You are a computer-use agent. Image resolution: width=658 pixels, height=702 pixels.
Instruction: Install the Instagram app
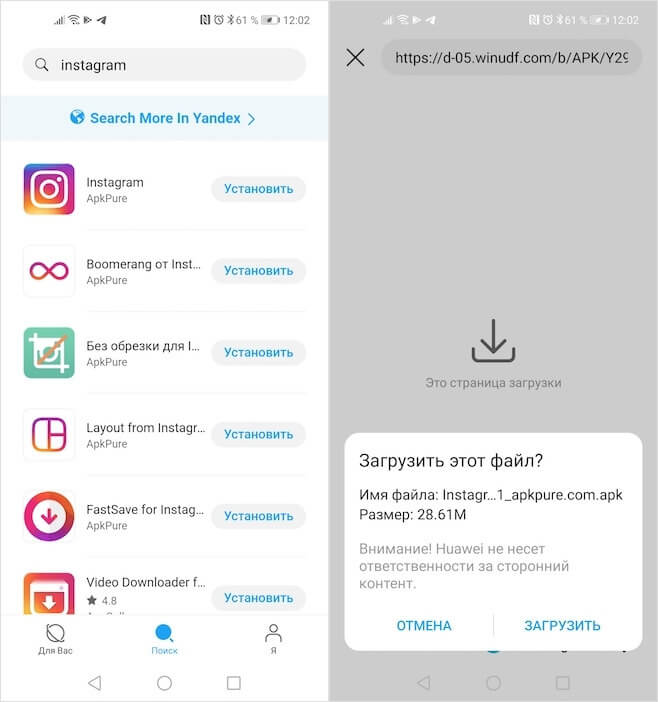pos(258,189)
